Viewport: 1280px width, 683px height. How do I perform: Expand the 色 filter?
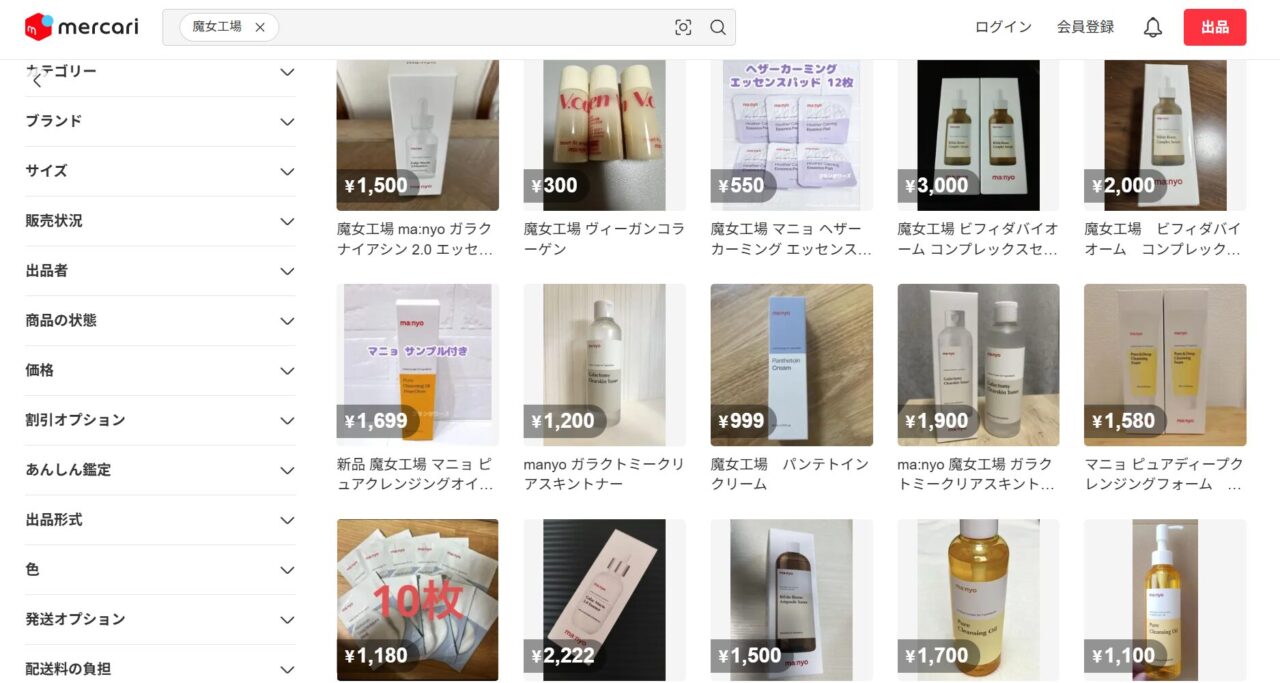tap(160, 570)
